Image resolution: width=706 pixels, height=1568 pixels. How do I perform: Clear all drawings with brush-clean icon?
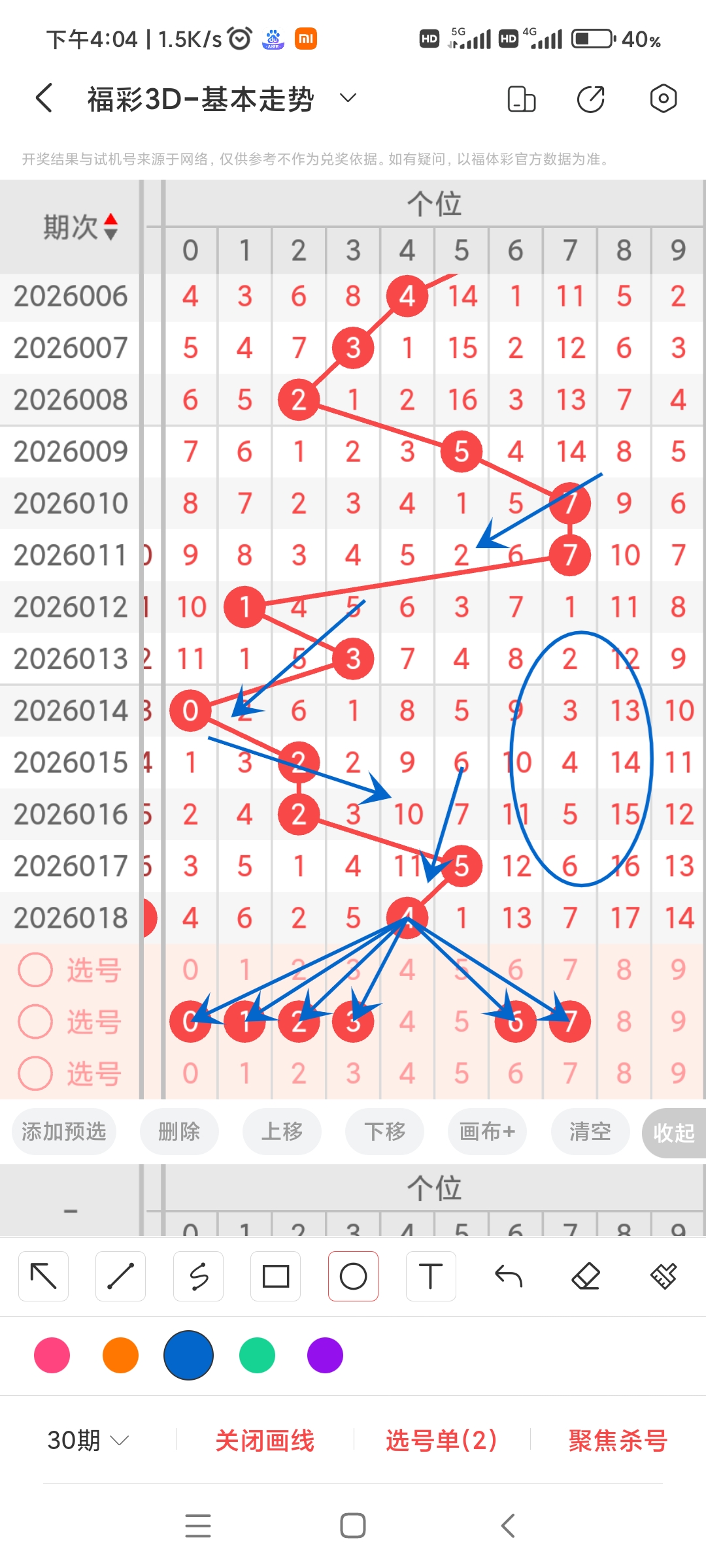(x=663, y=1275)
